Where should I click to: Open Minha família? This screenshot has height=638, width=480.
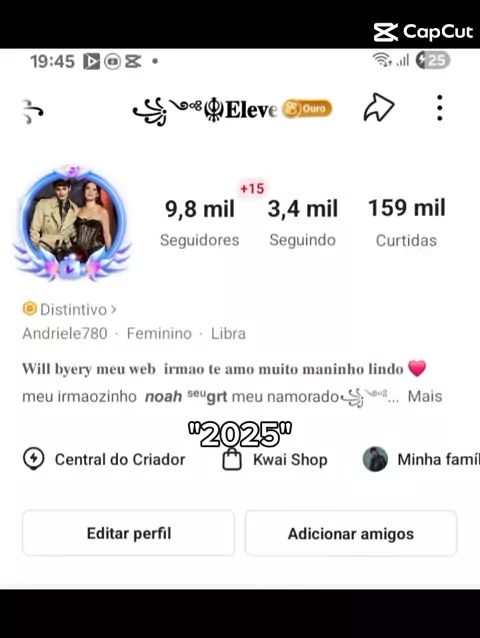[421, 459]
